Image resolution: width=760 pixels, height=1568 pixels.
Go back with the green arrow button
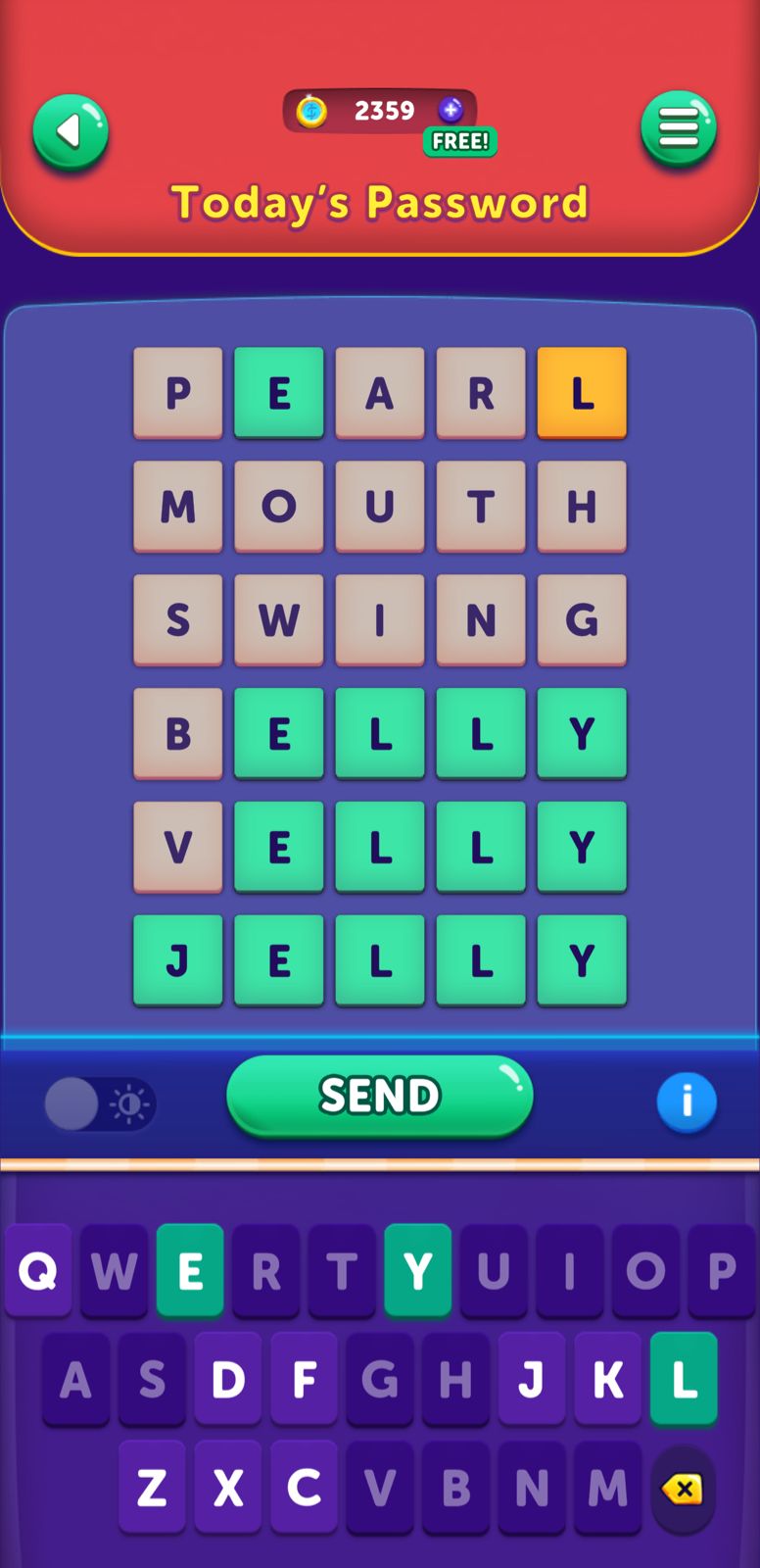click(x=71, y=131)
